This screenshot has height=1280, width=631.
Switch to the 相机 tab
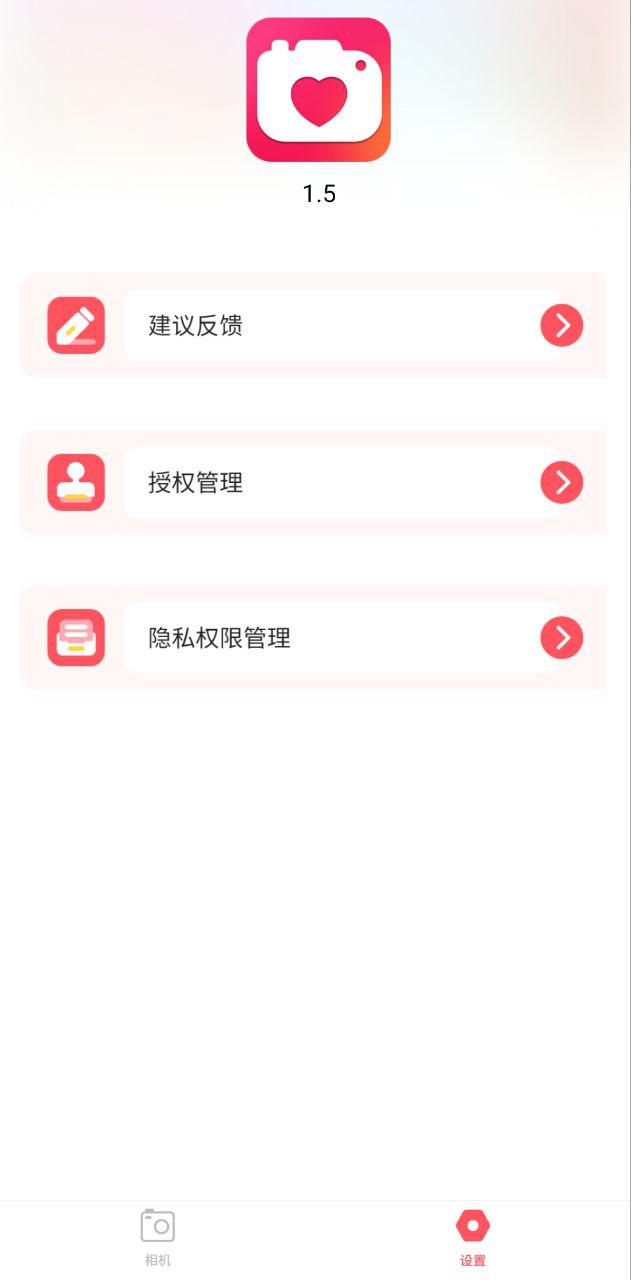[158, 1238]
